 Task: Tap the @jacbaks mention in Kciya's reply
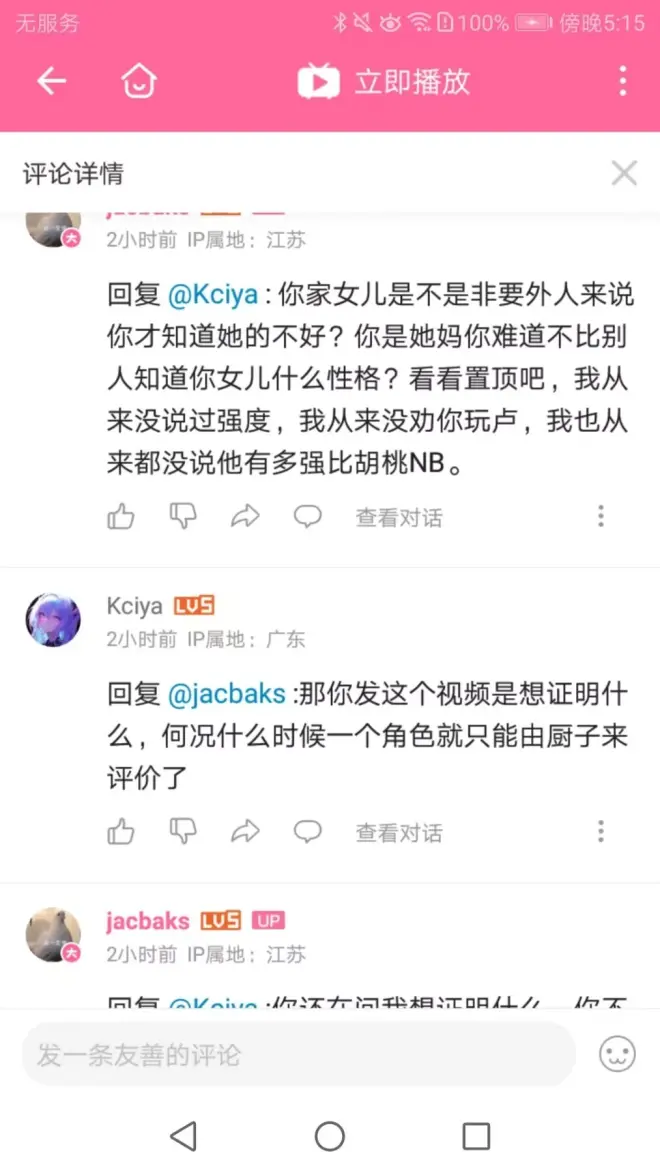click(226, 692)
